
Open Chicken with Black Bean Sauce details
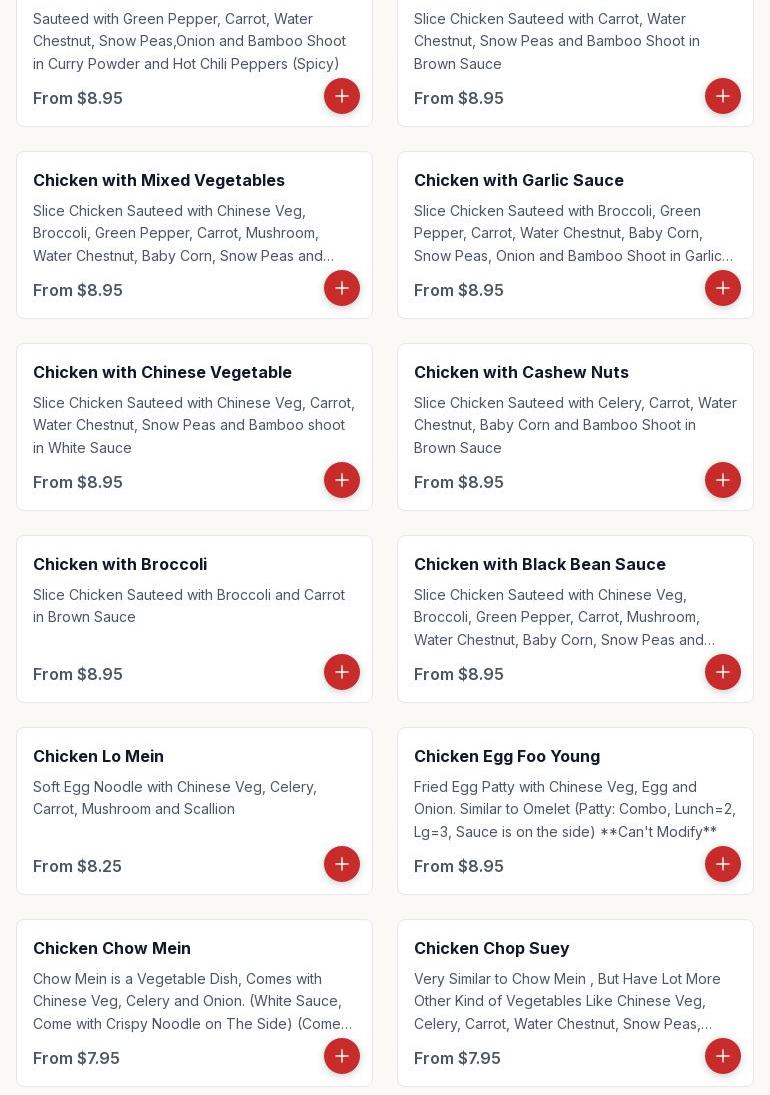(539, 565)
